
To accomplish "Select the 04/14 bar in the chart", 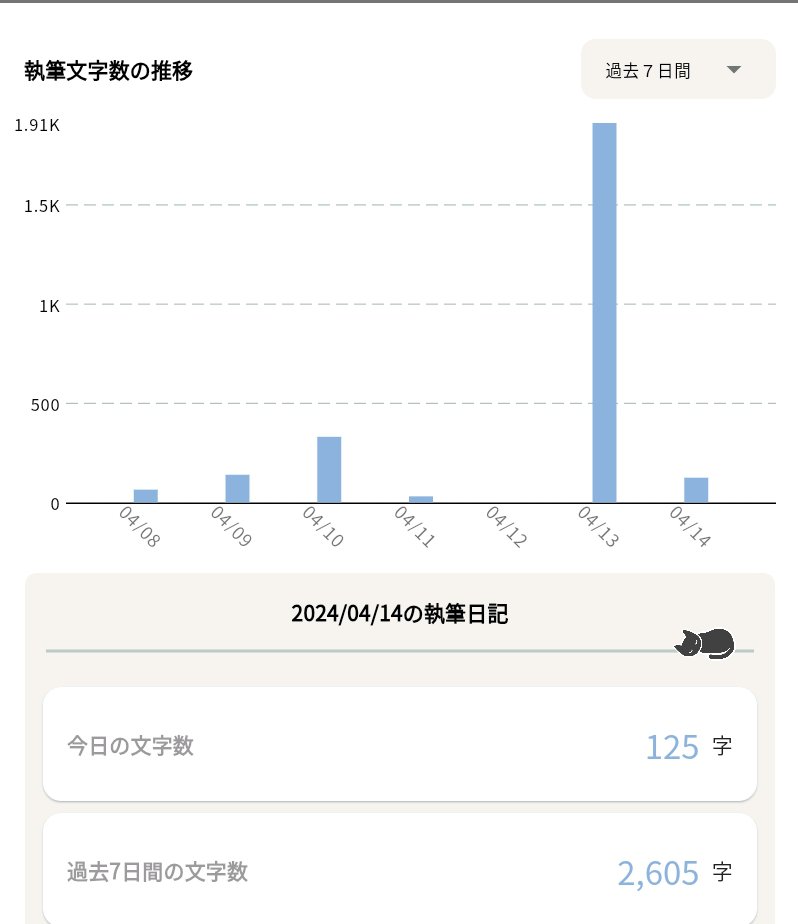I will [696, 490].
